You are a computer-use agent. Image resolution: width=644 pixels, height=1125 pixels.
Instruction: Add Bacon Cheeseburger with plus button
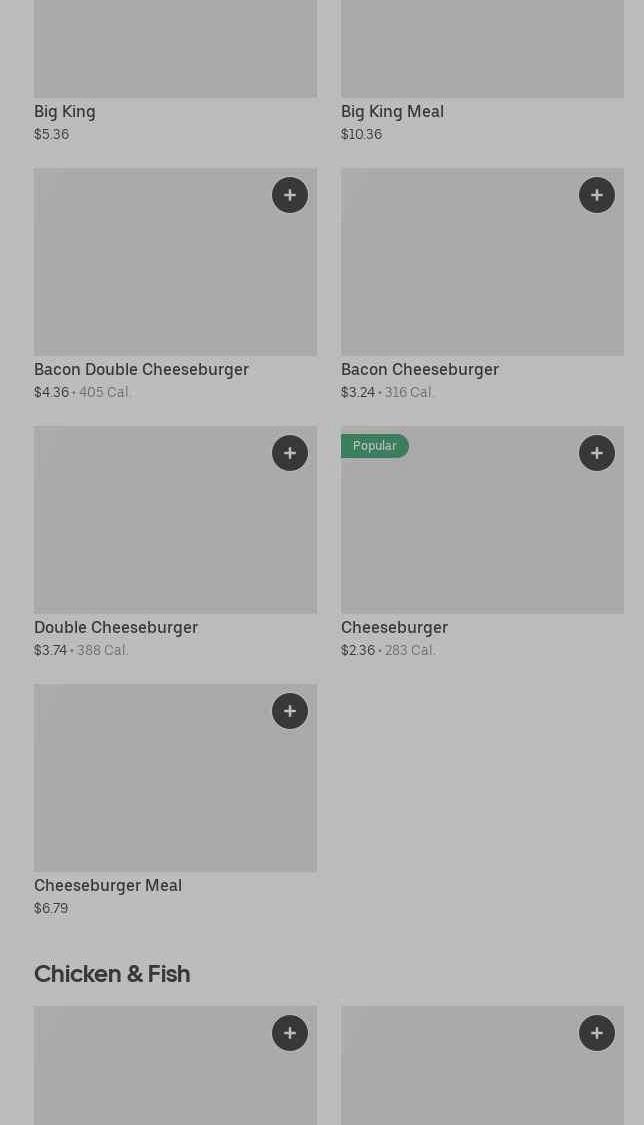click(597, 195)
